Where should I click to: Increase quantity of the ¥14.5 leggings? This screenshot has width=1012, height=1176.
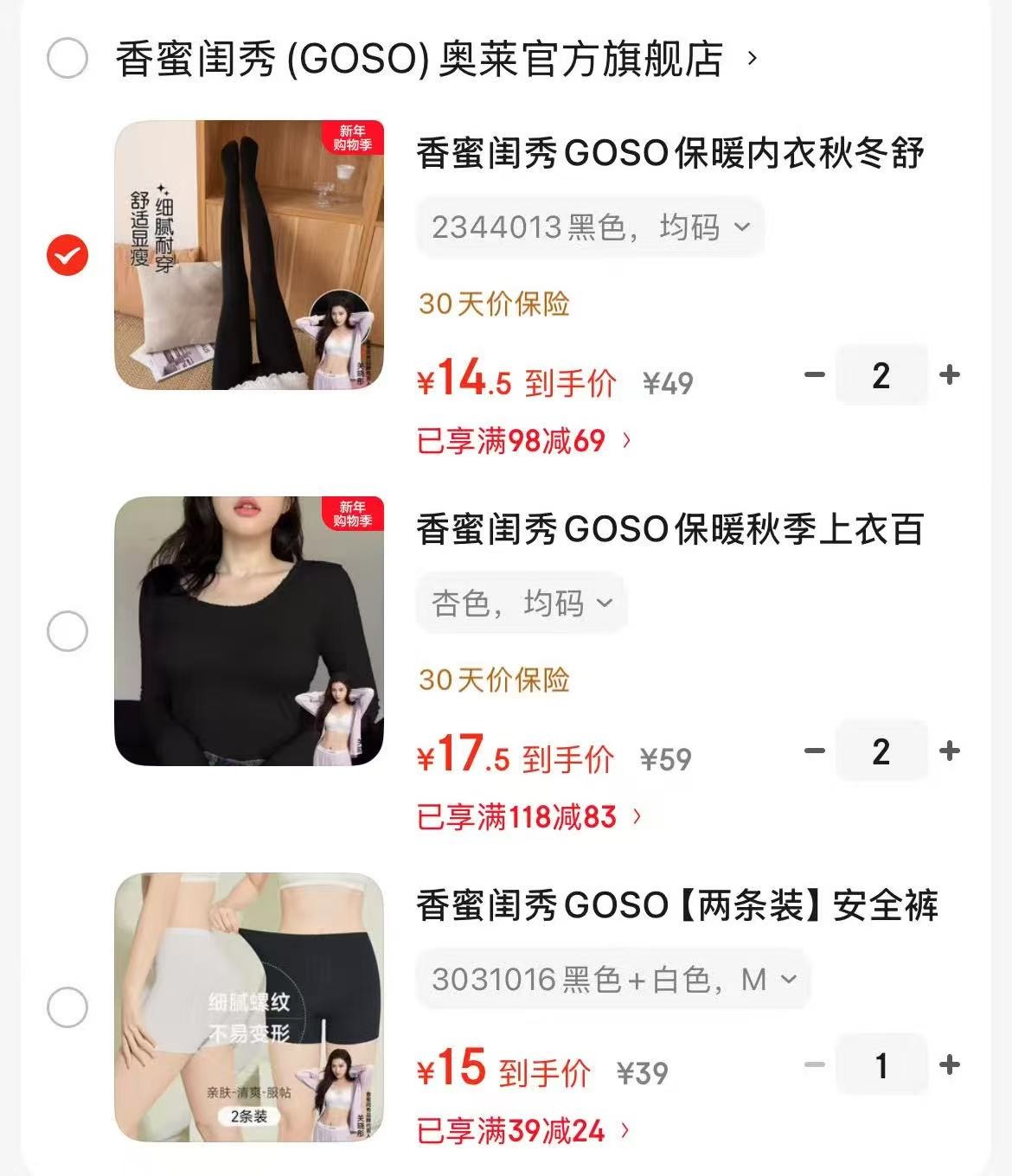(950, 374)
